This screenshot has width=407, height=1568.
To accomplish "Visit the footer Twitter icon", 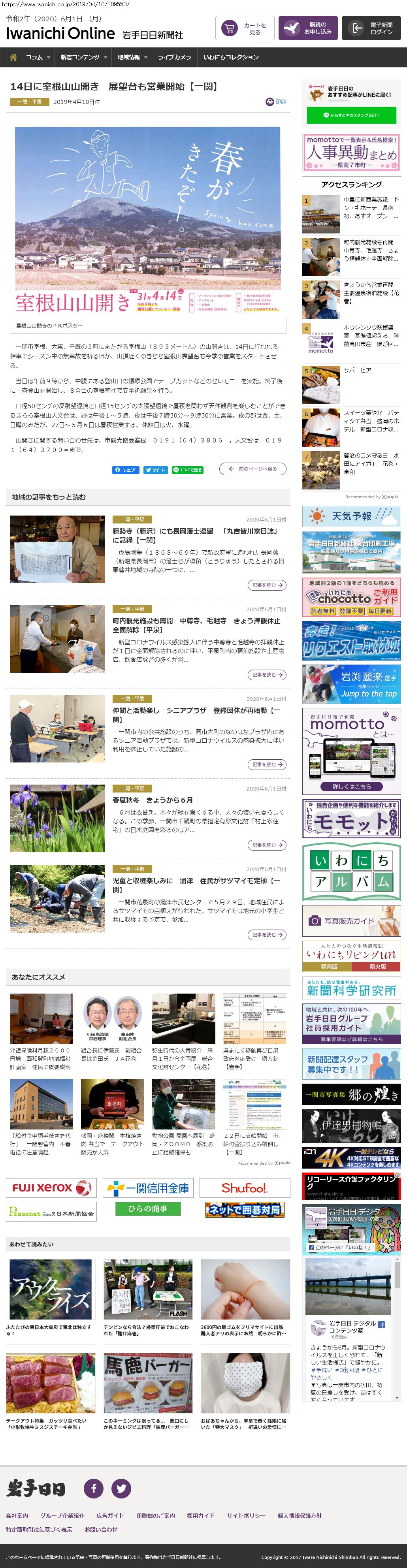I will click(121, 1488).
